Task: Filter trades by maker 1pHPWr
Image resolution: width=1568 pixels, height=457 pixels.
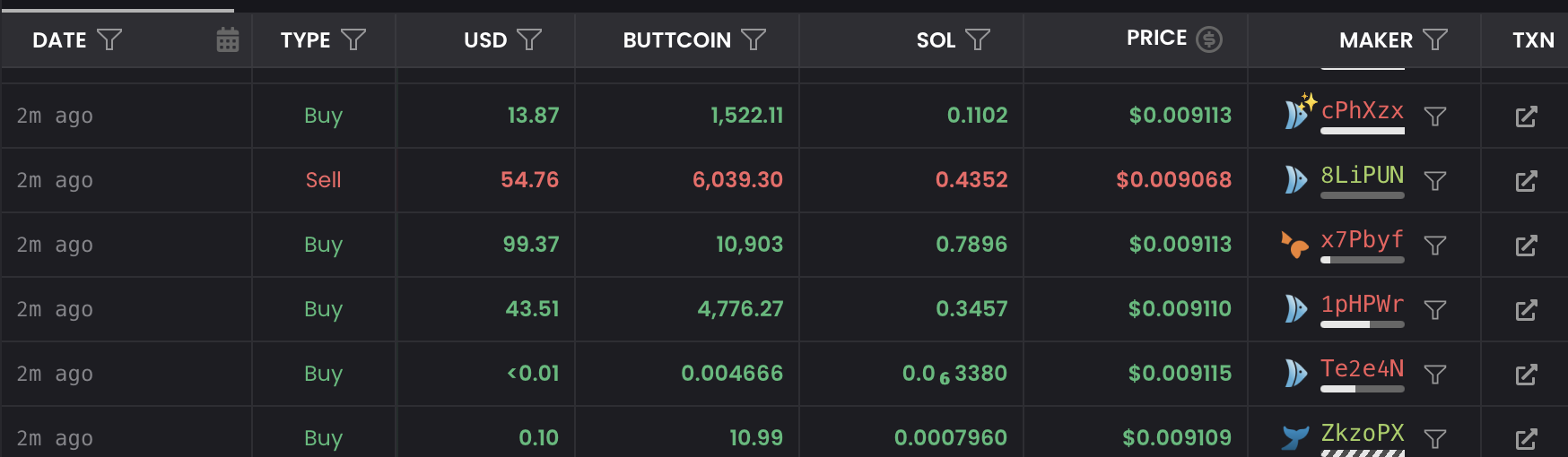Action: click(1435, 310)
